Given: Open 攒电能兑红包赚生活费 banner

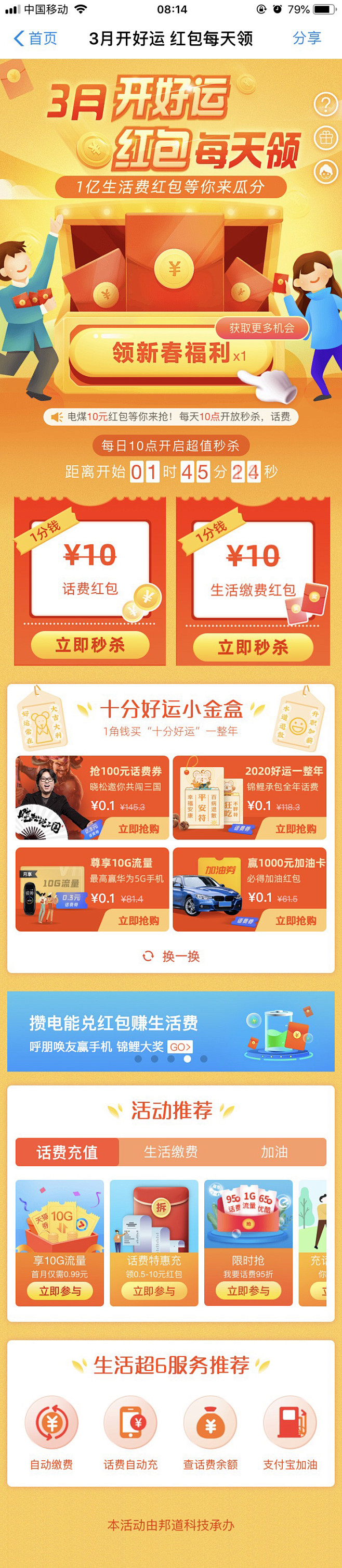Looking at the screenshot, I should pyautogui.click(x=170, y=1031).
